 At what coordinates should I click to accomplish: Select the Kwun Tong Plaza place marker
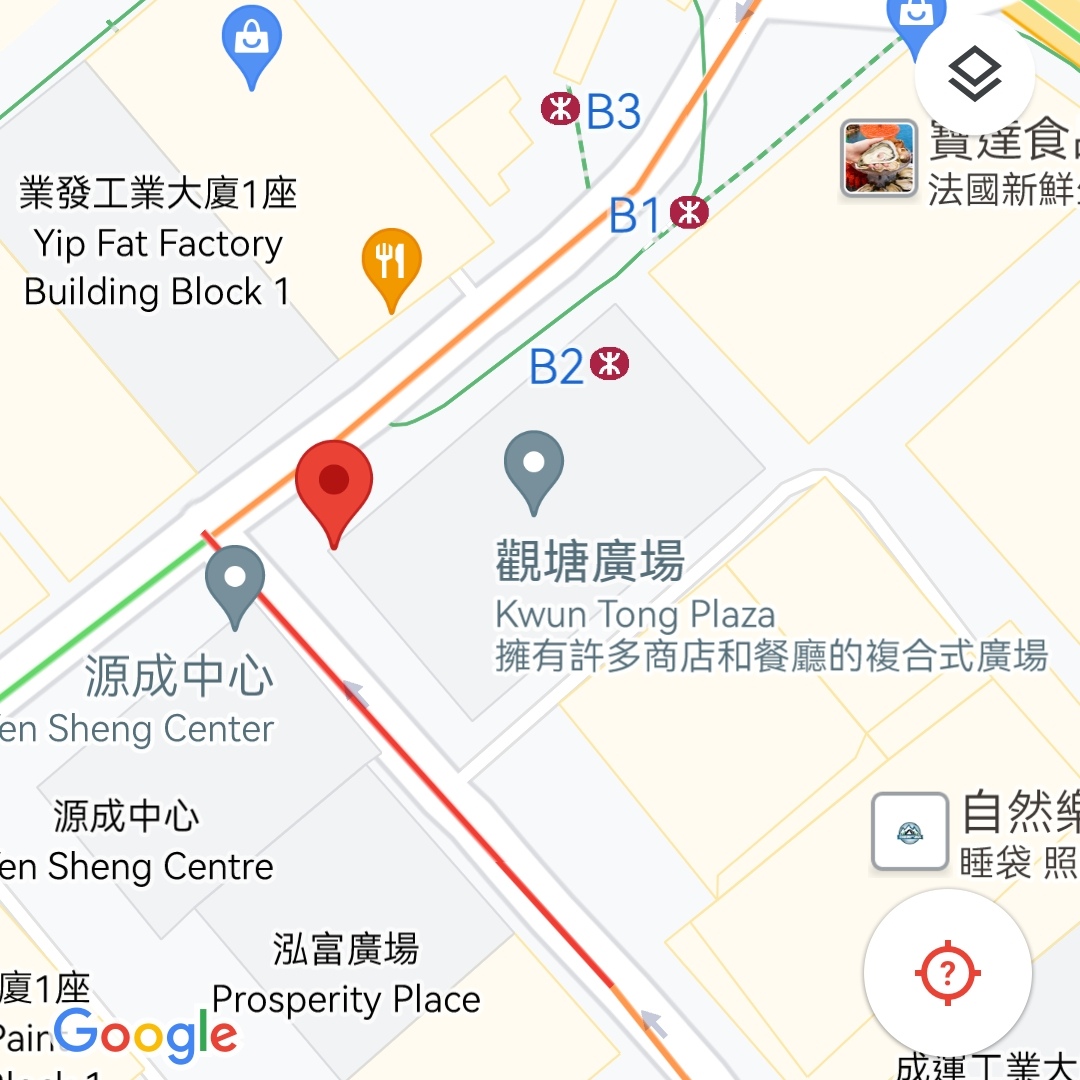534,469
